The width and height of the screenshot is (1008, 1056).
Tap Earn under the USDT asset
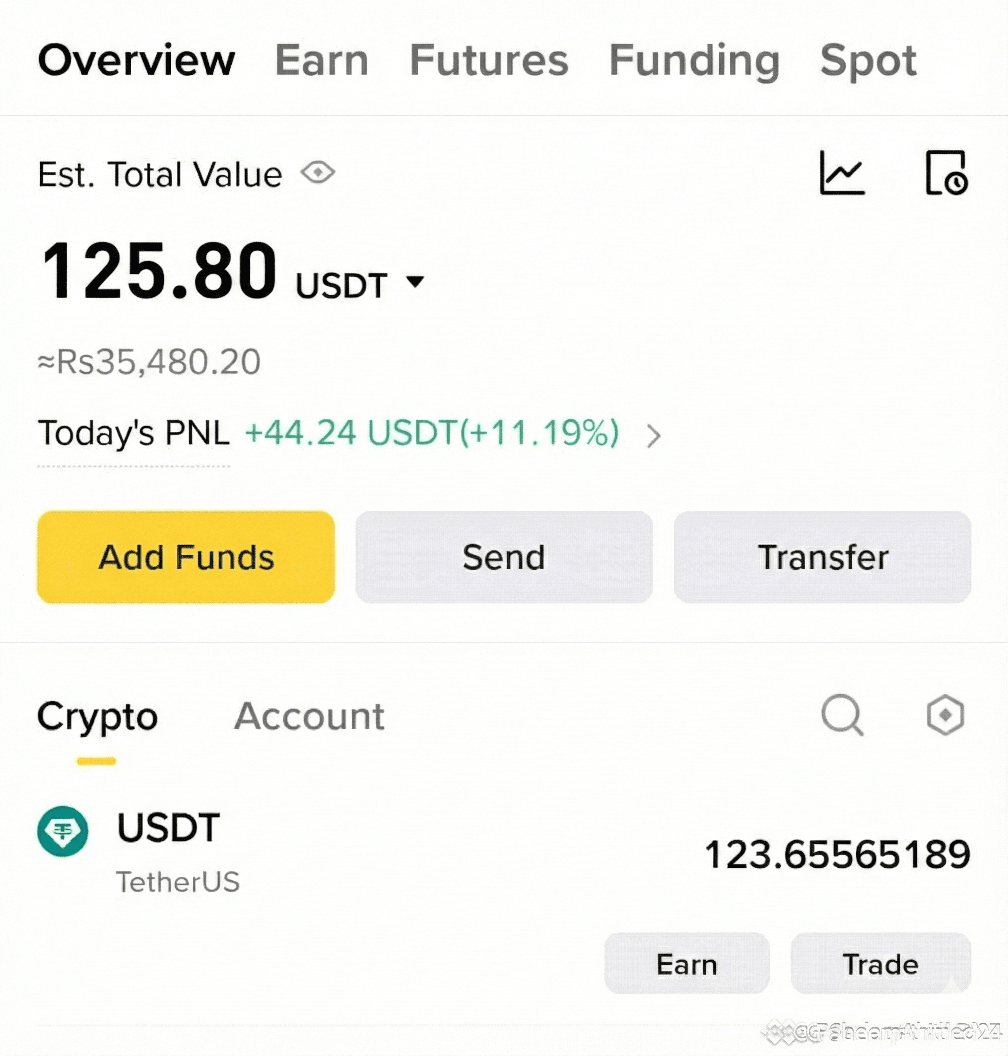click(687, 964)
